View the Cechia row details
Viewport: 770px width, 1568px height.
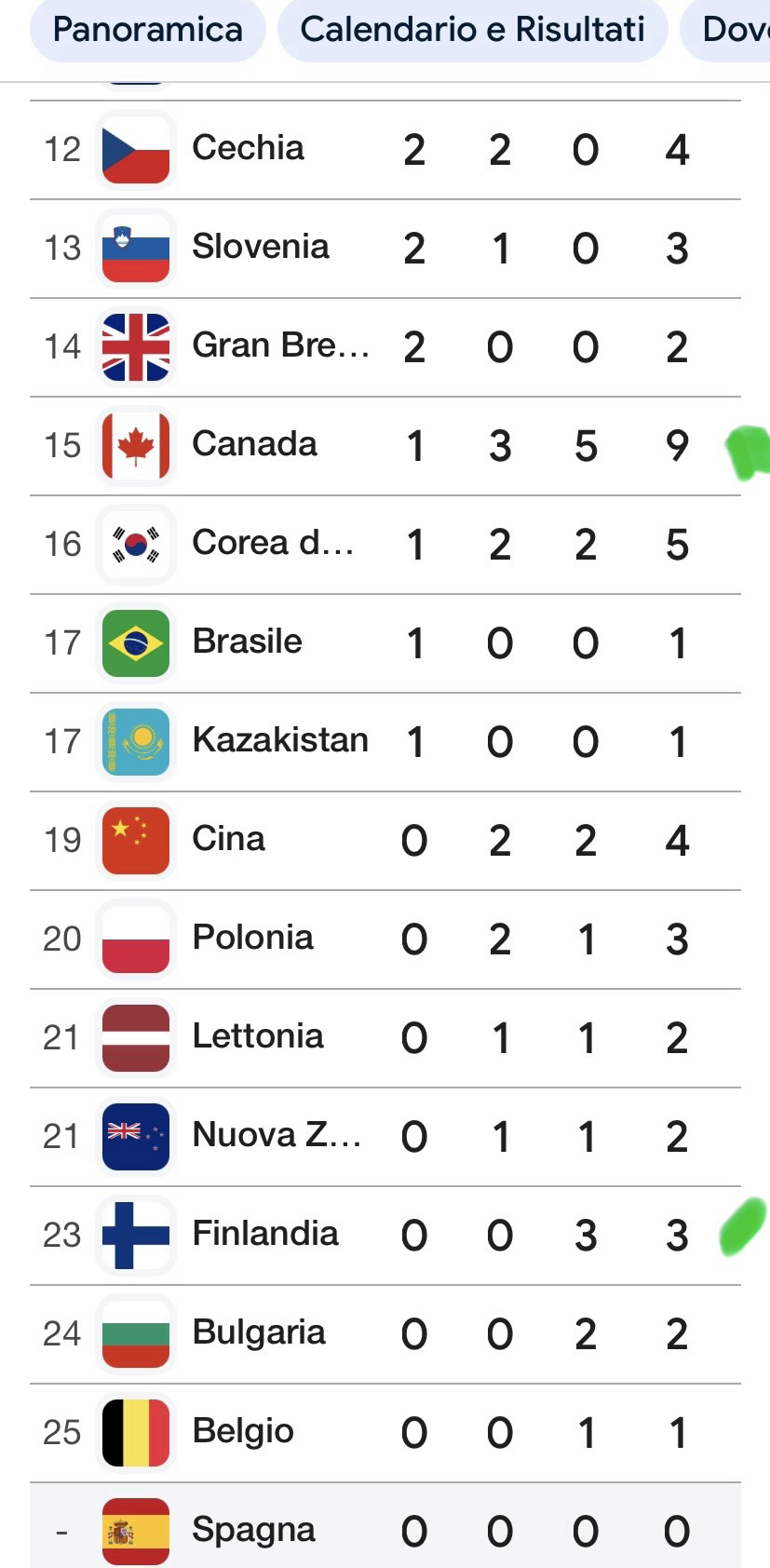click(248, 149)
